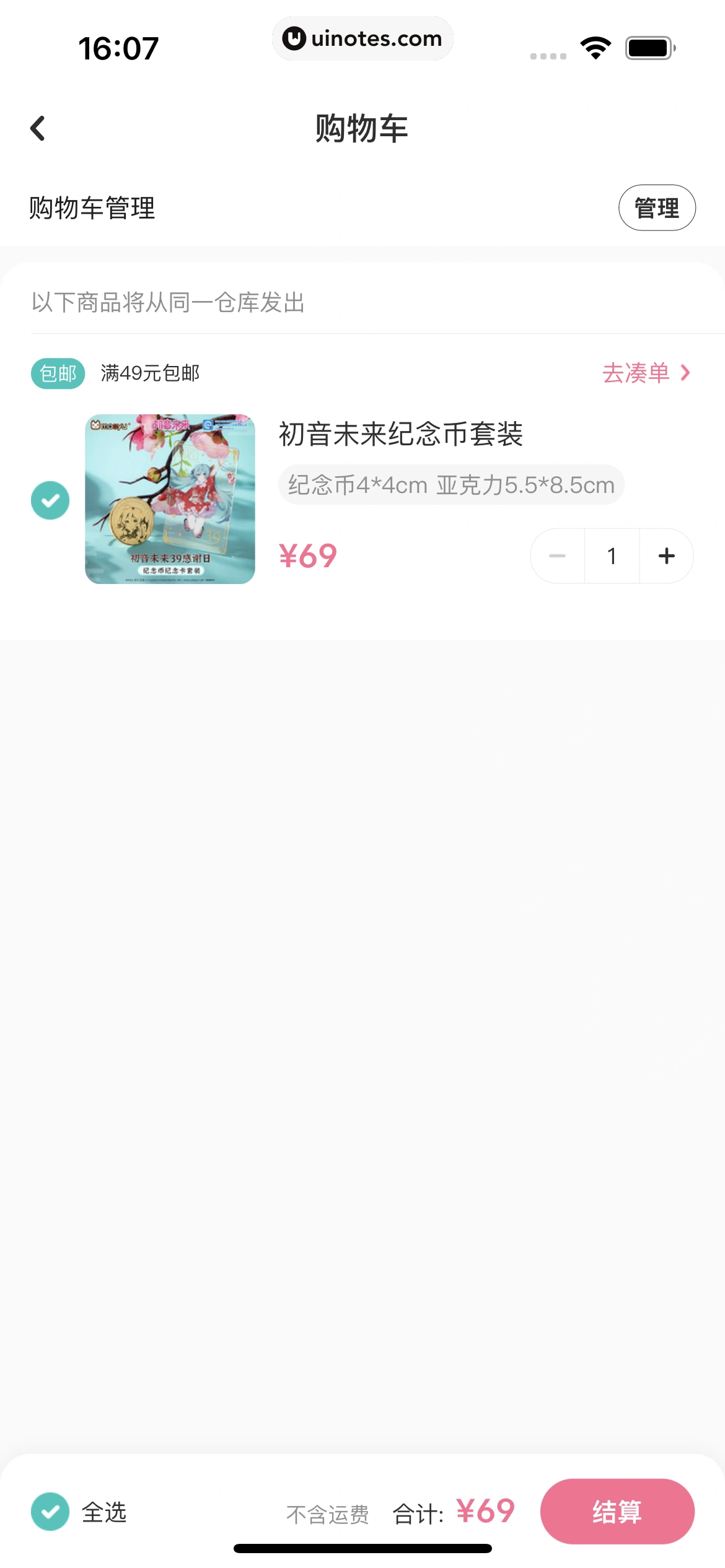This screenshot has width=725, height=1568.
Task: Tap the uinotes.com pill in status bar
Action: click(362, 38)
